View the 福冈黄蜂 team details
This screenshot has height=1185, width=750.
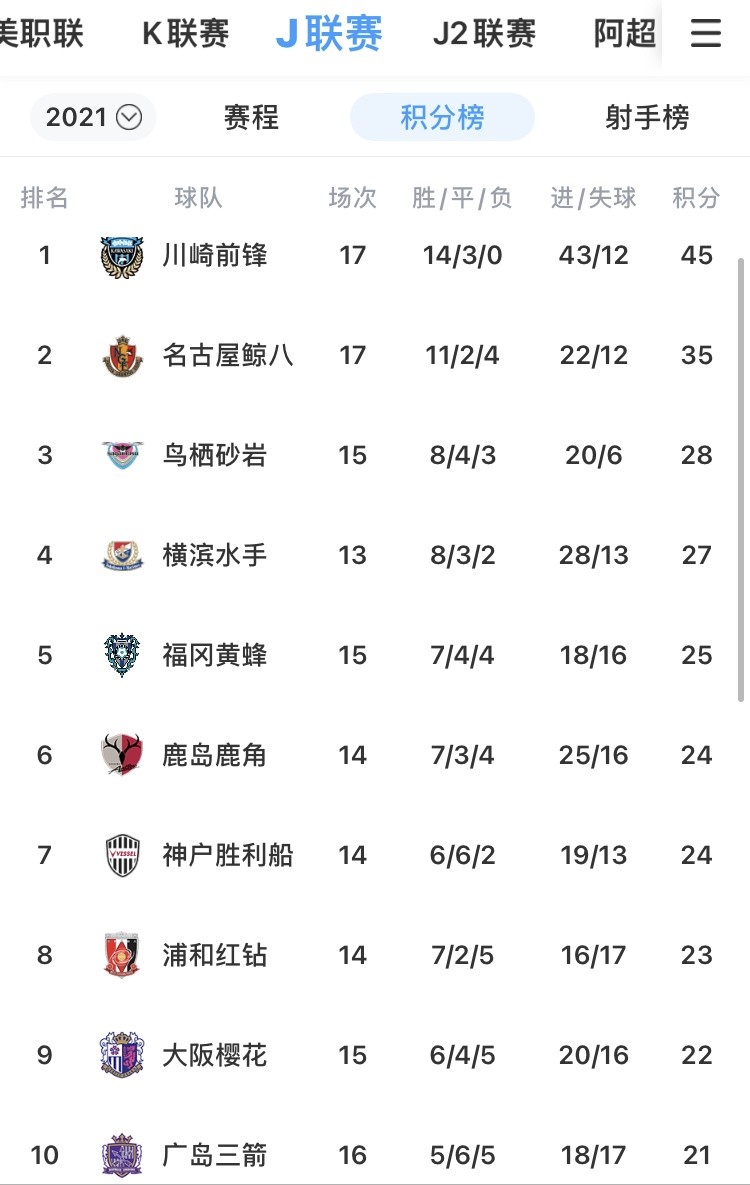click(x=215, y=656)
